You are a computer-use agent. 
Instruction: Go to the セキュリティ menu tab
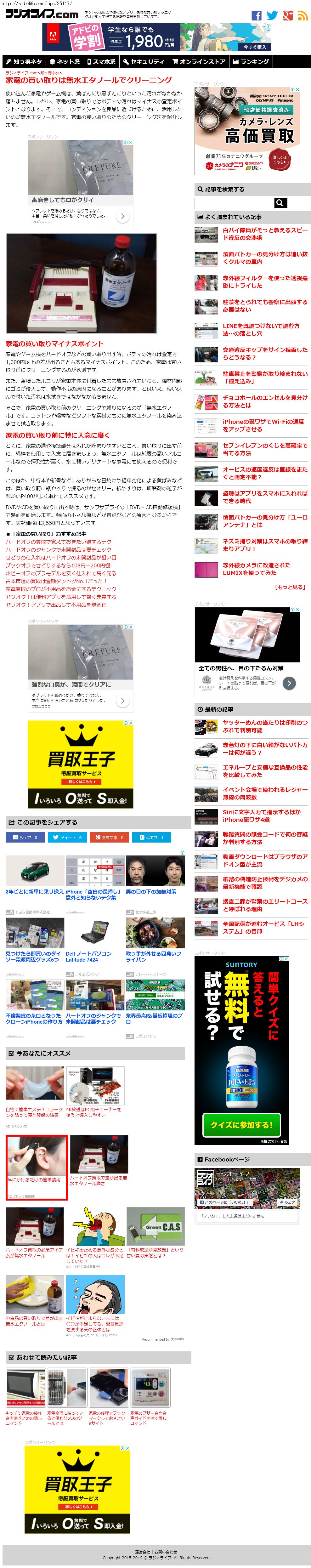point(144,61)
